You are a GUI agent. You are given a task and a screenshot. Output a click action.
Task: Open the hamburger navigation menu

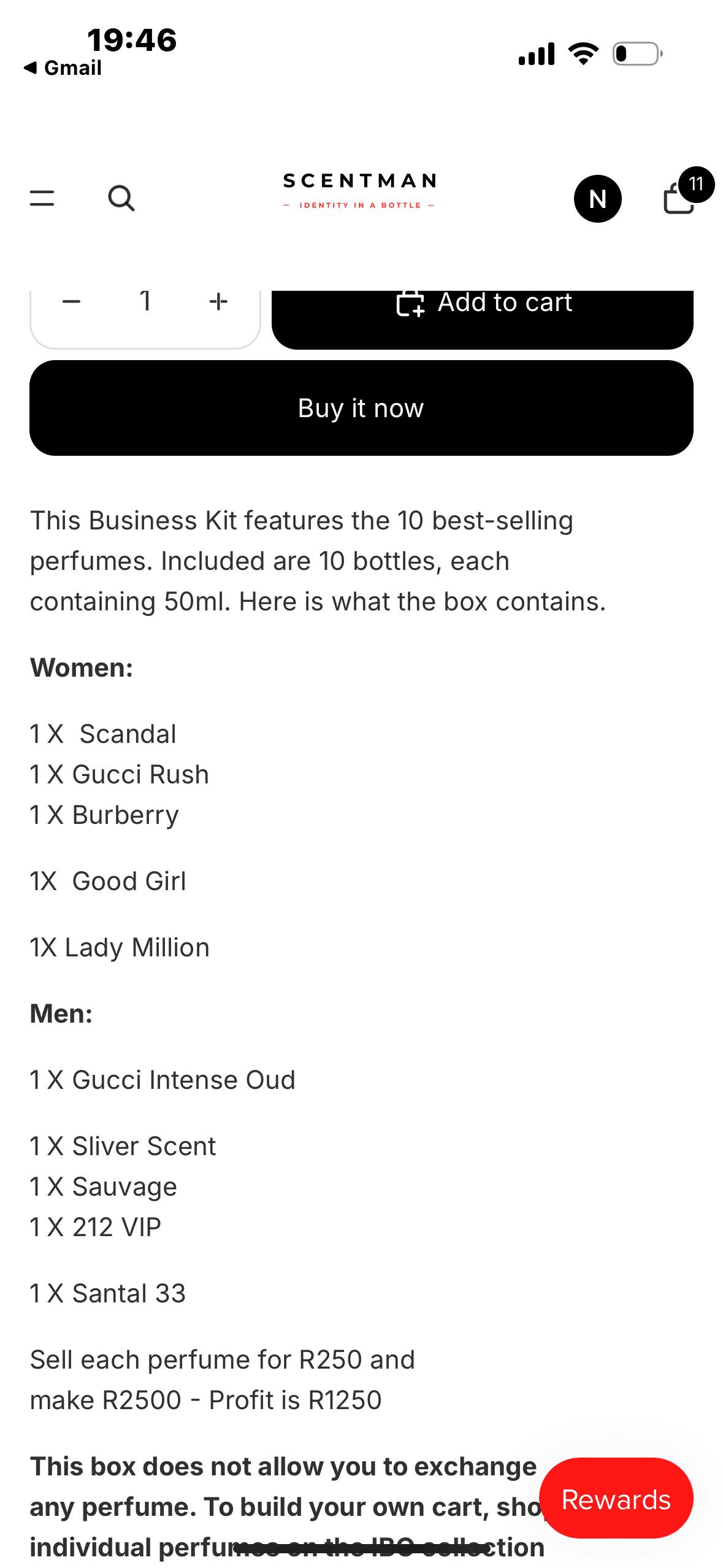click(x=42, y=198)
